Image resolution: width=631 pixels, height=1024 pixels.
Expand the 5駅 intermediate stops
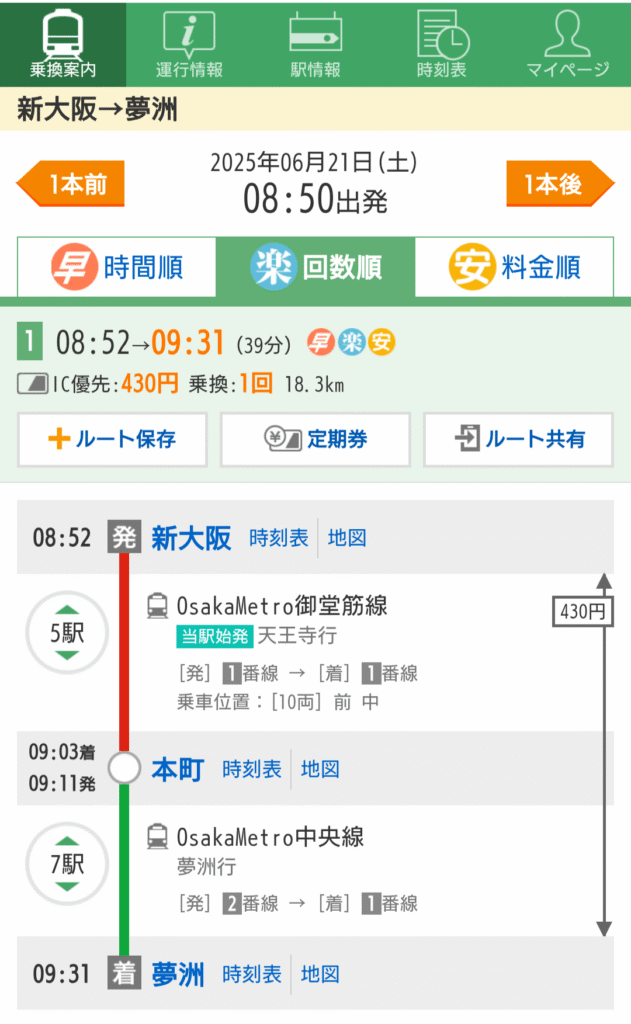coord(67,633)
